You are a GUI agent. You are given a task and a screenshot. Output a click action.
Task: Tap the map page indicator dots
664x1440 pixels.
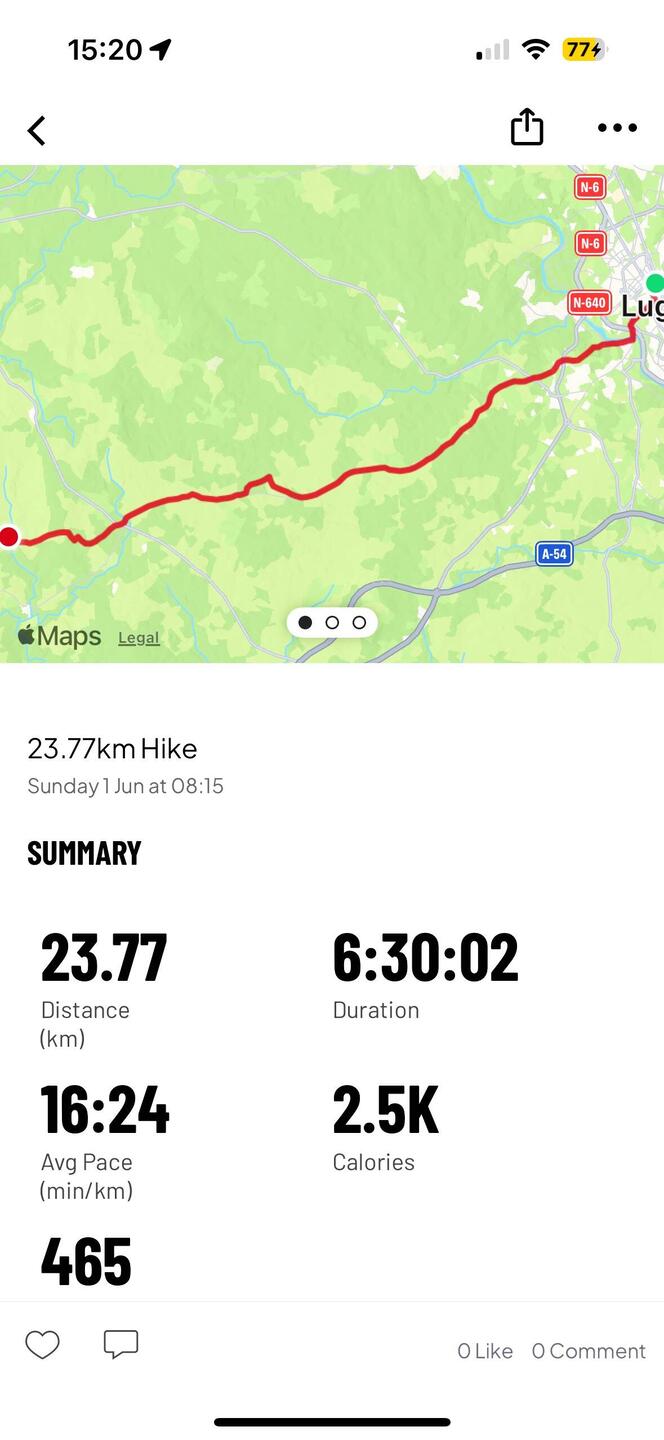pos(332,622)
